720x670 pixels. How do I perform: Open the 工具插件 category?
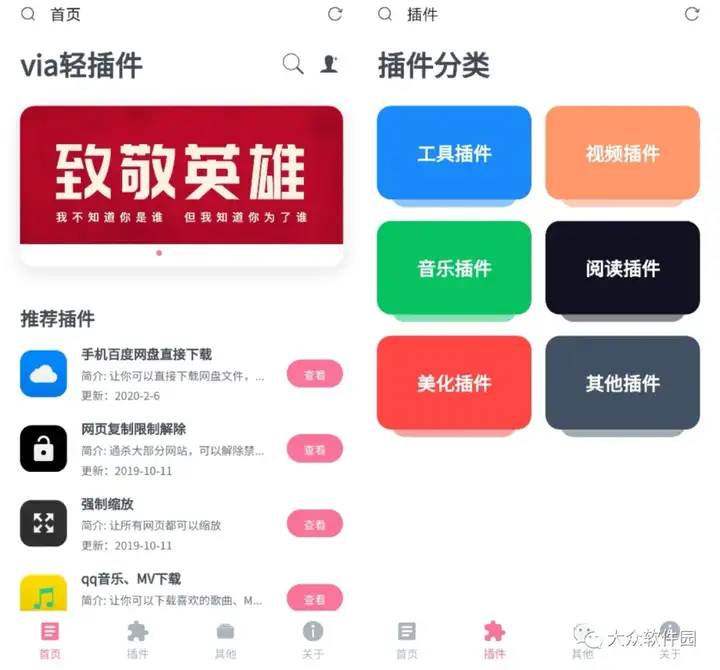click(x=454, y=153)
